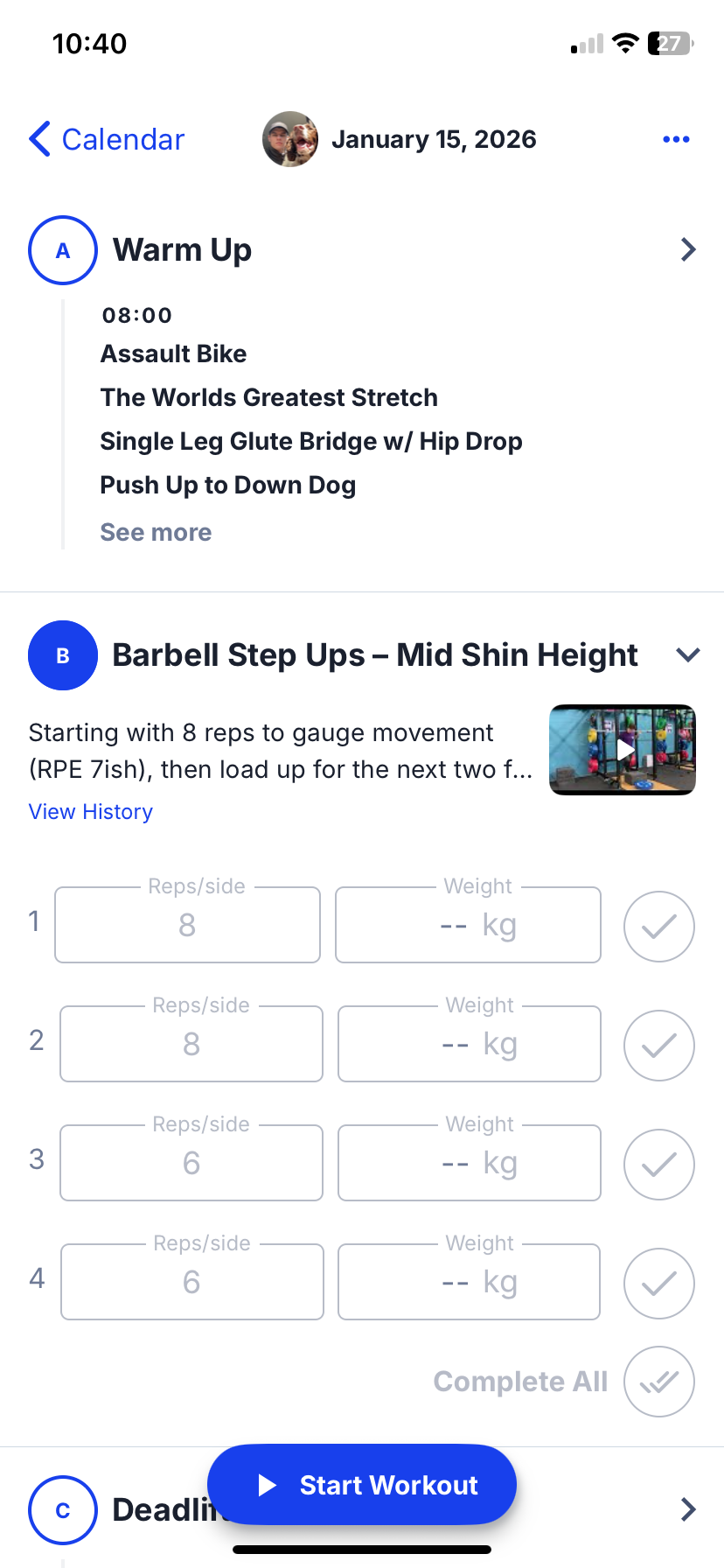Mark set 3 as complete
Viewport: 724px width, 1568px height.
point(659,1165)
